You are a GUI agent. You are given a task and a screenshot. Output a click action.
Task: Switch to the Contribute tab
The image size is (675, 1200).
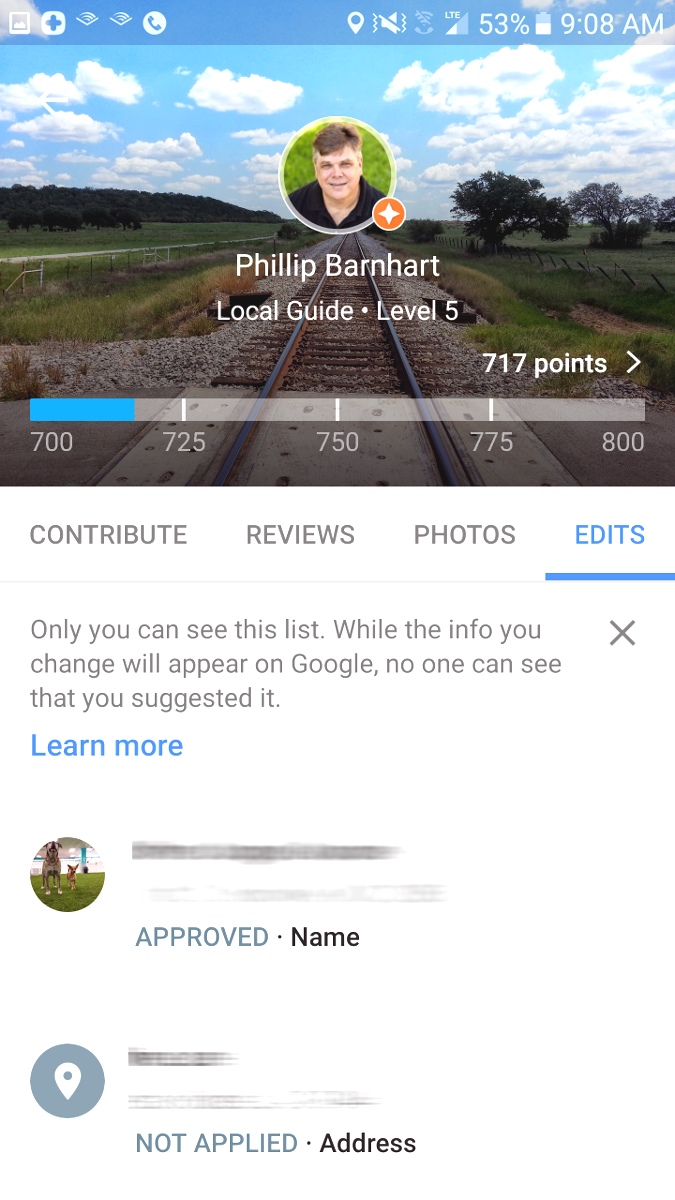pyautogui.click(x=108, y=535)
